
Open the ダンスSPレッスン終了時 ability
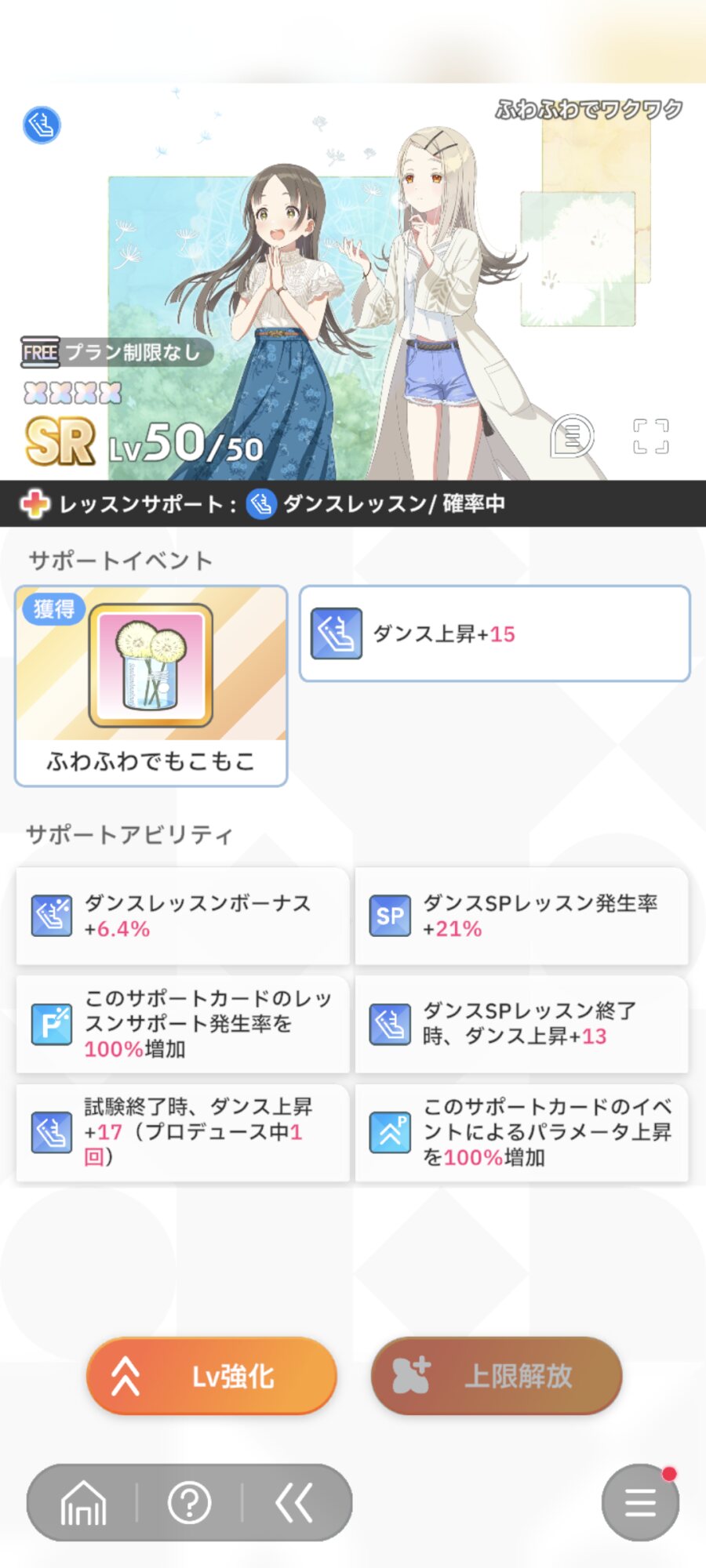(x=522, y=1024)
